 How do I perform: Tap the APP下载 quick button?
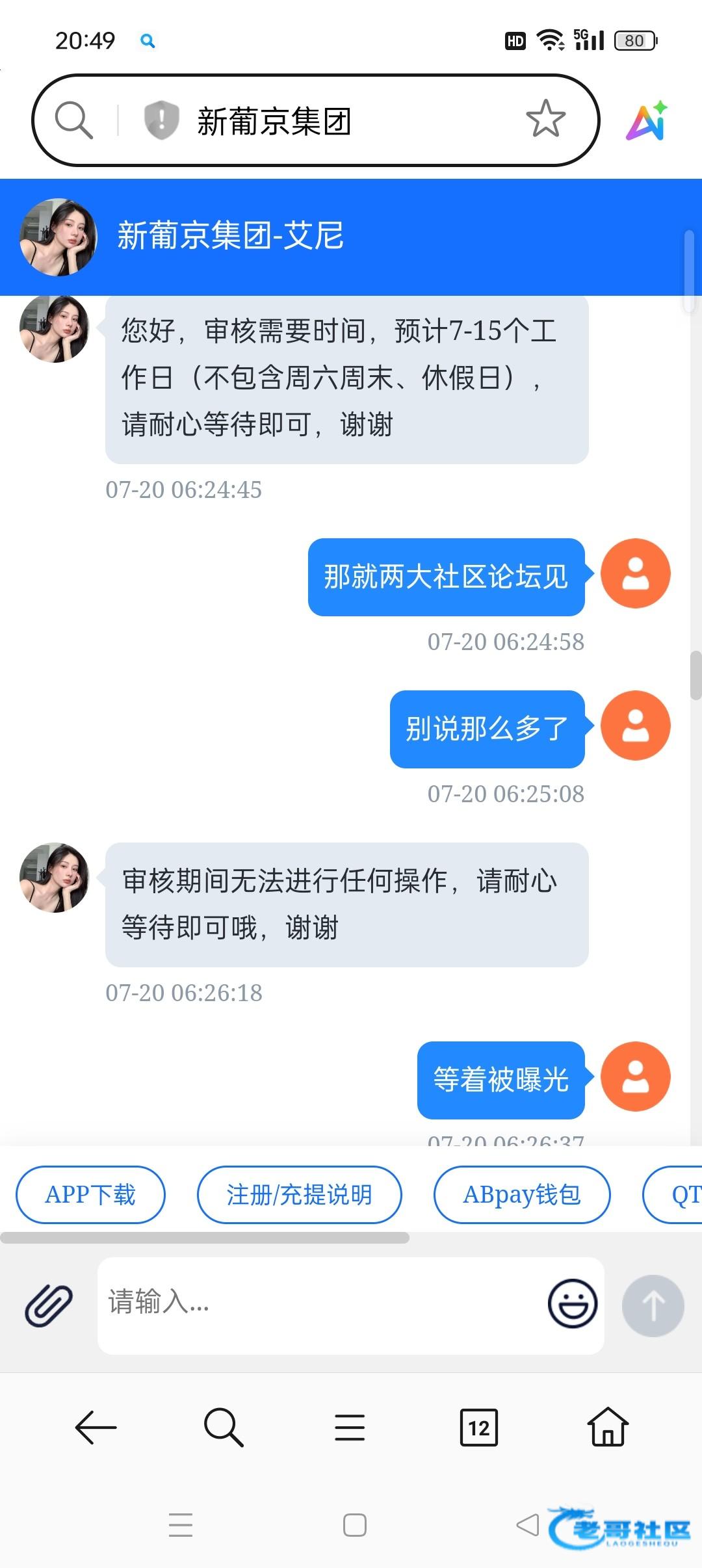(x=90, y=1195)
